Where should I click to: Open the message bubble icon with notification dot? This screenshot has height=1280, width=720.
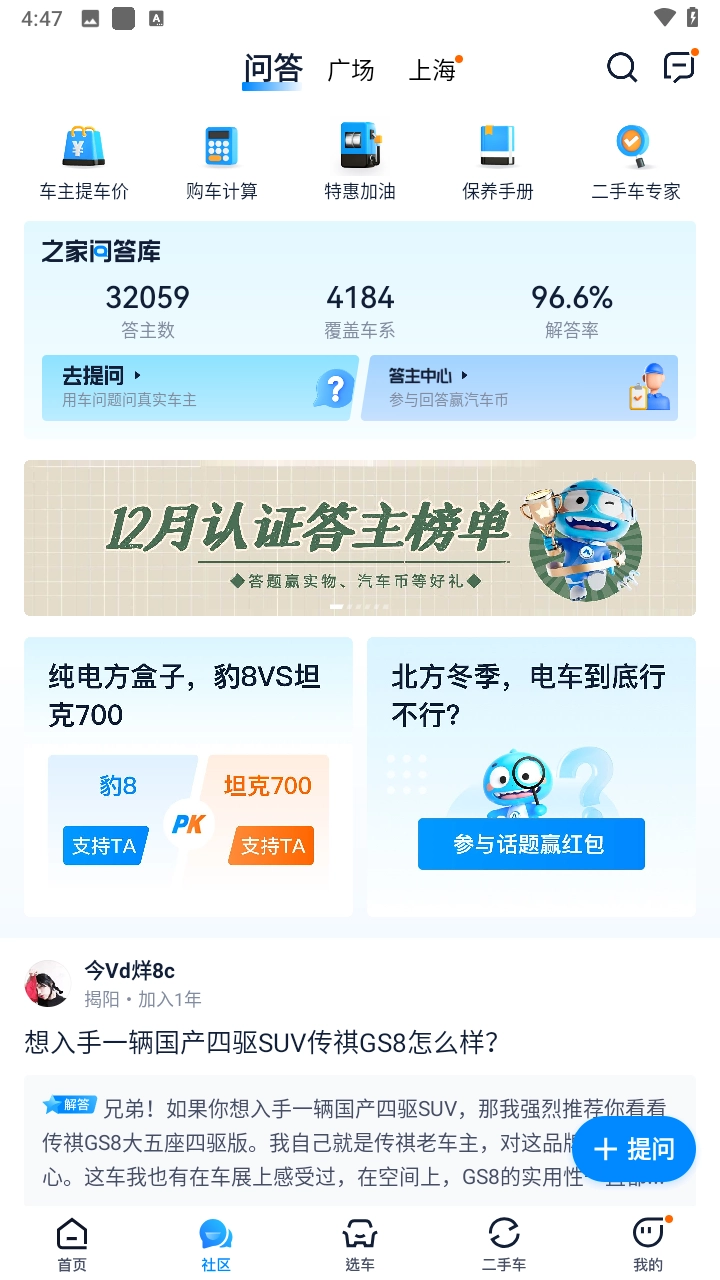tap(678, 66)
